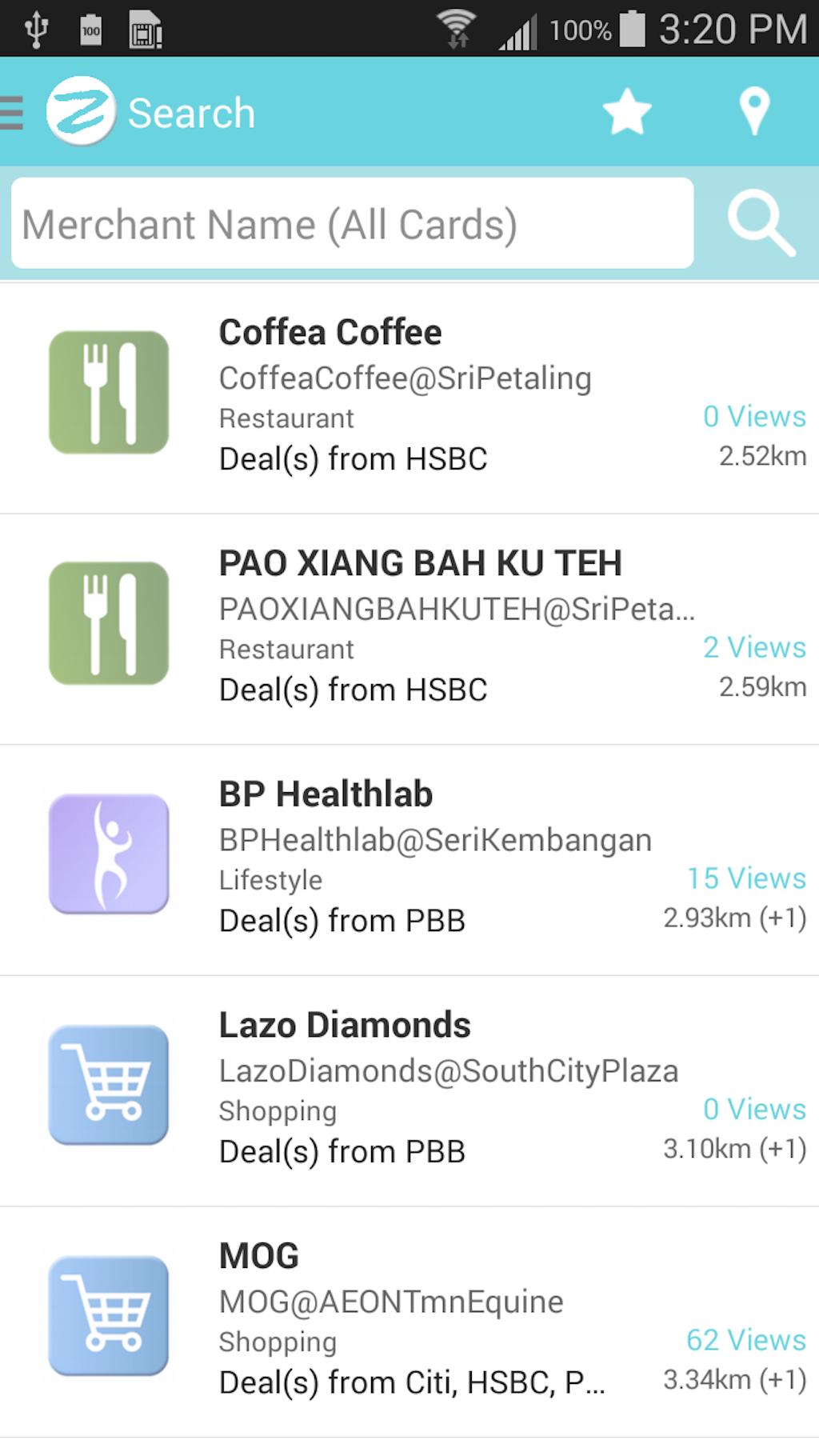Open favorites with the star icon
Viewport: 819px width, 1456px height.
pyautogui.click(x=627, y=112)
